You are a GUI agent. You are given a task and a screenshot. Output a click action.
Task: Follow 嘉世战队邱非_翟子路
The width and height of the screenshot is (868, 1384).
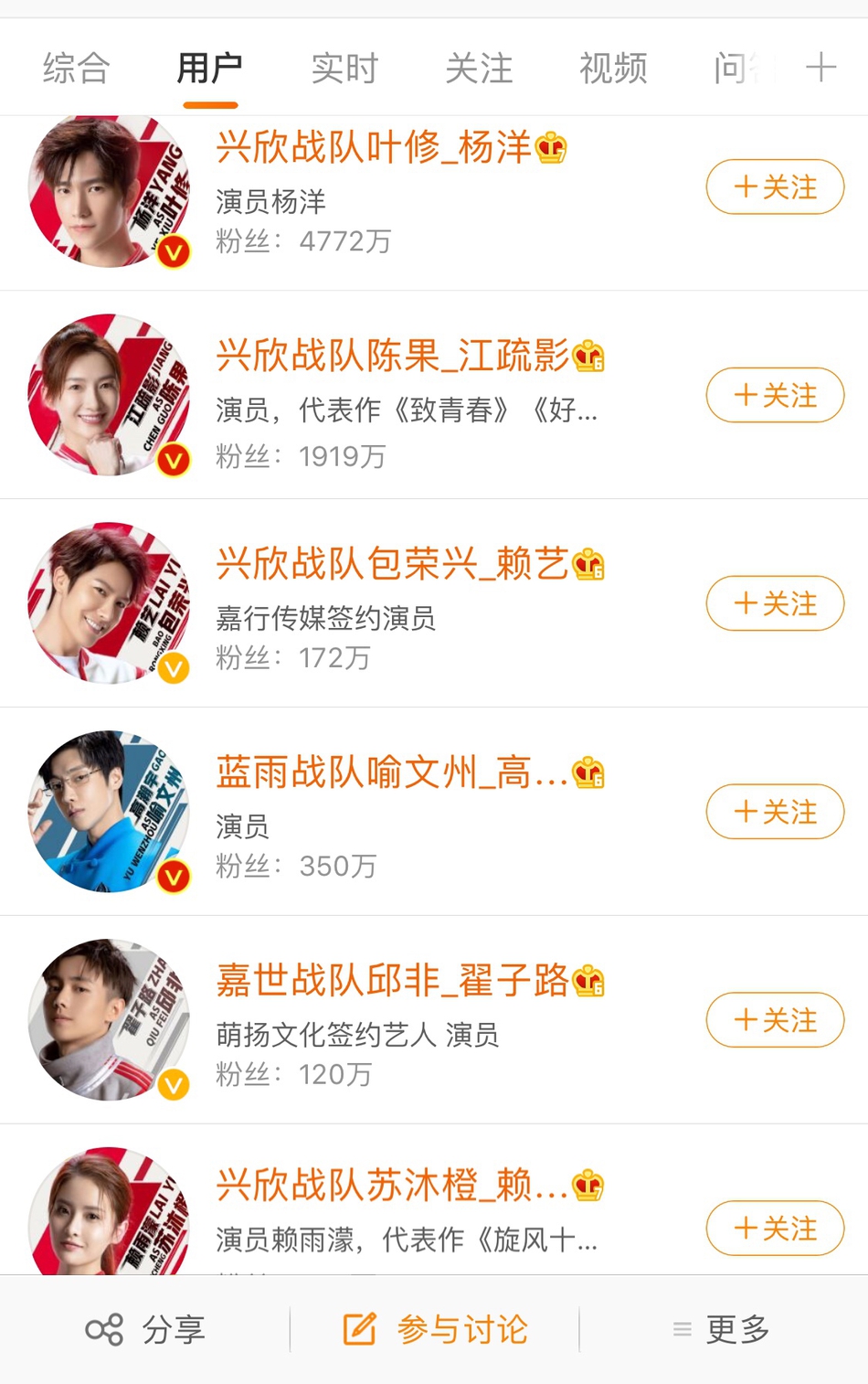click(775, 1020)
